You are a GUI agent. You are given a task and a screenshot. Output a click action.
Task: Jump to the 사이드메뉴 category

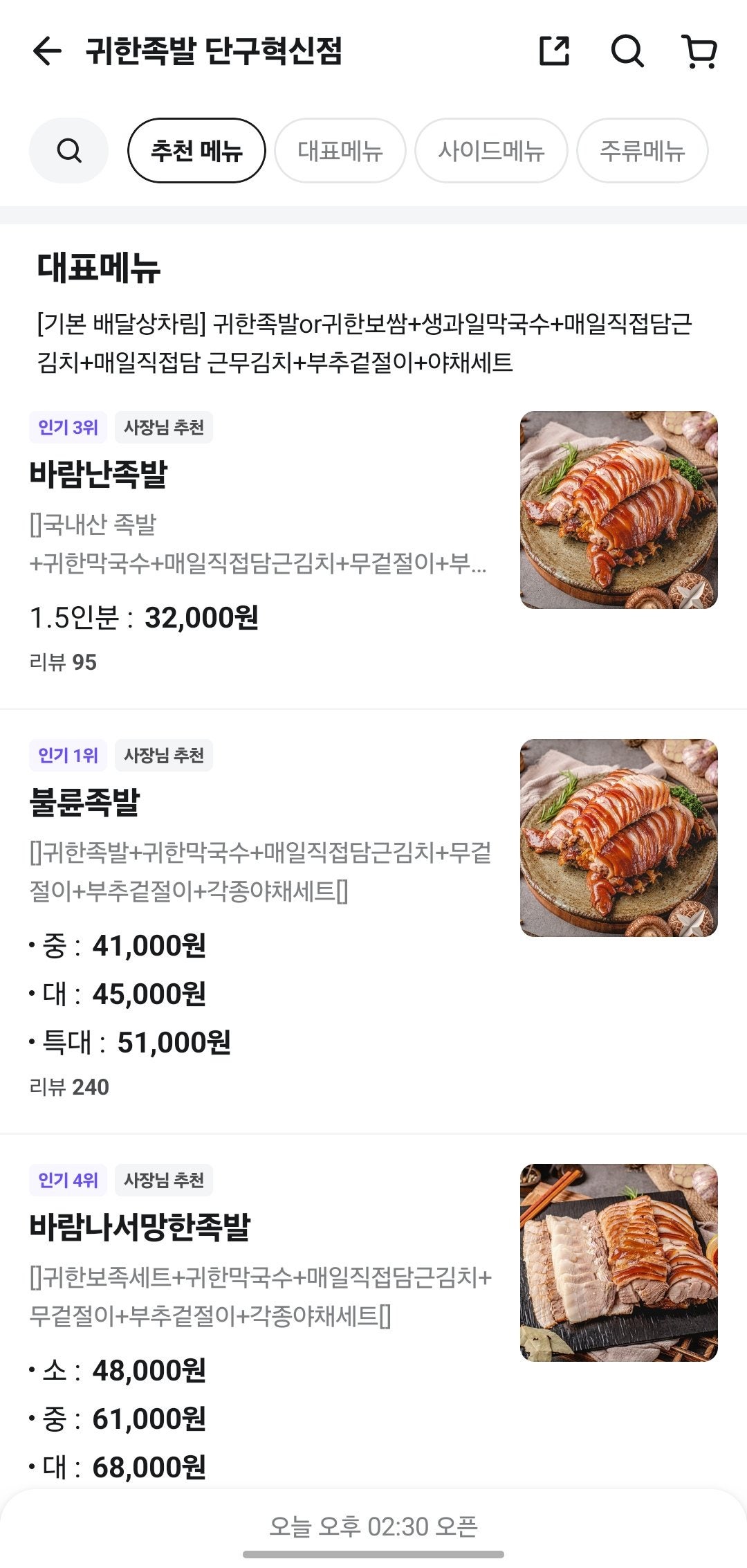491,151
